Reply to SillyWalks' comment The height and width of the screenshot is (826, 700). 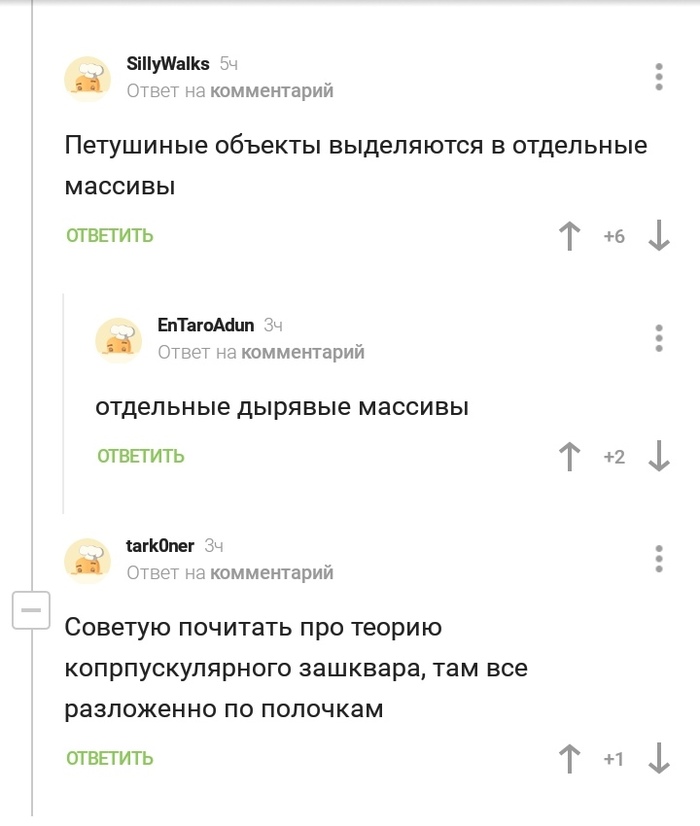click(110, 236)
